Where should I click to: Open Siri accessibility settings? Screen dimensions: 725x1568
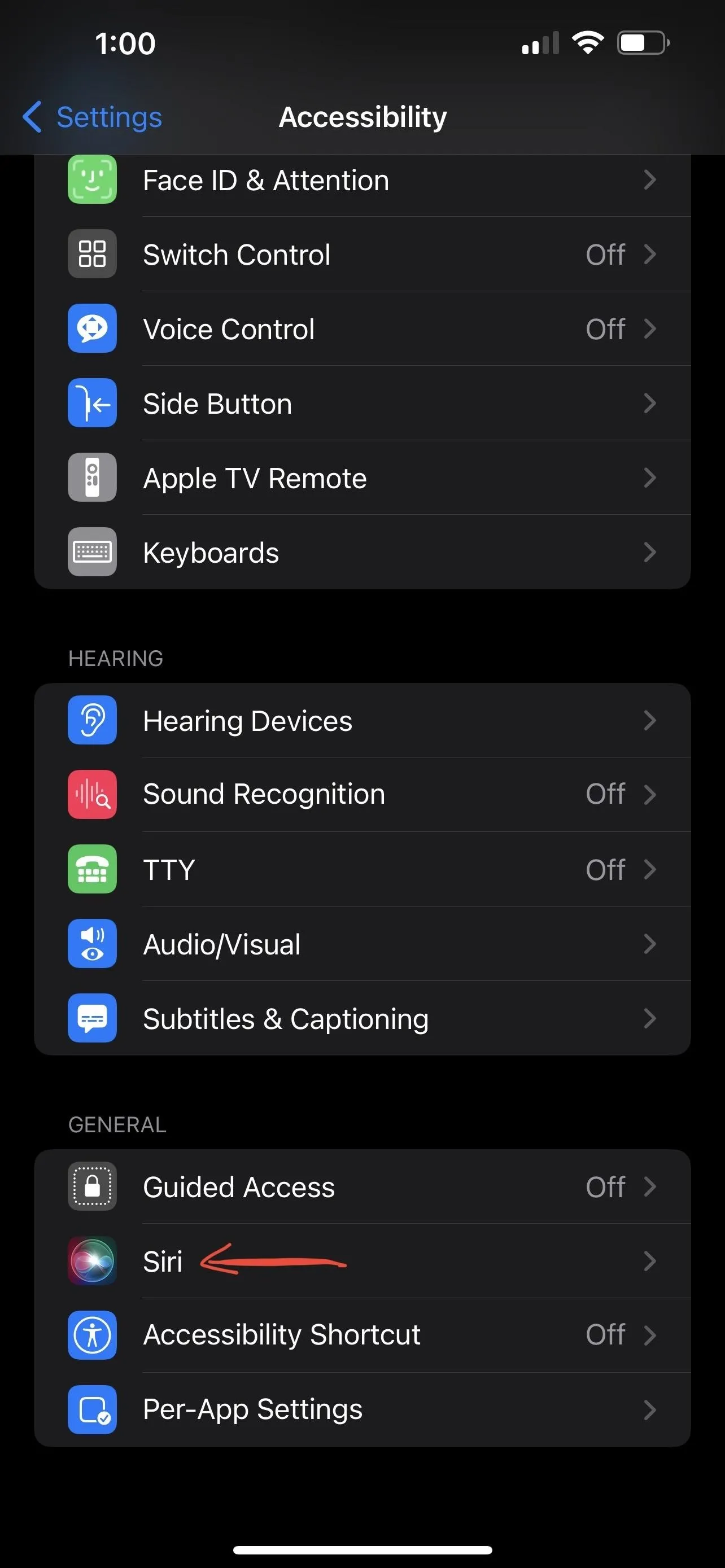pos(362,1260)
